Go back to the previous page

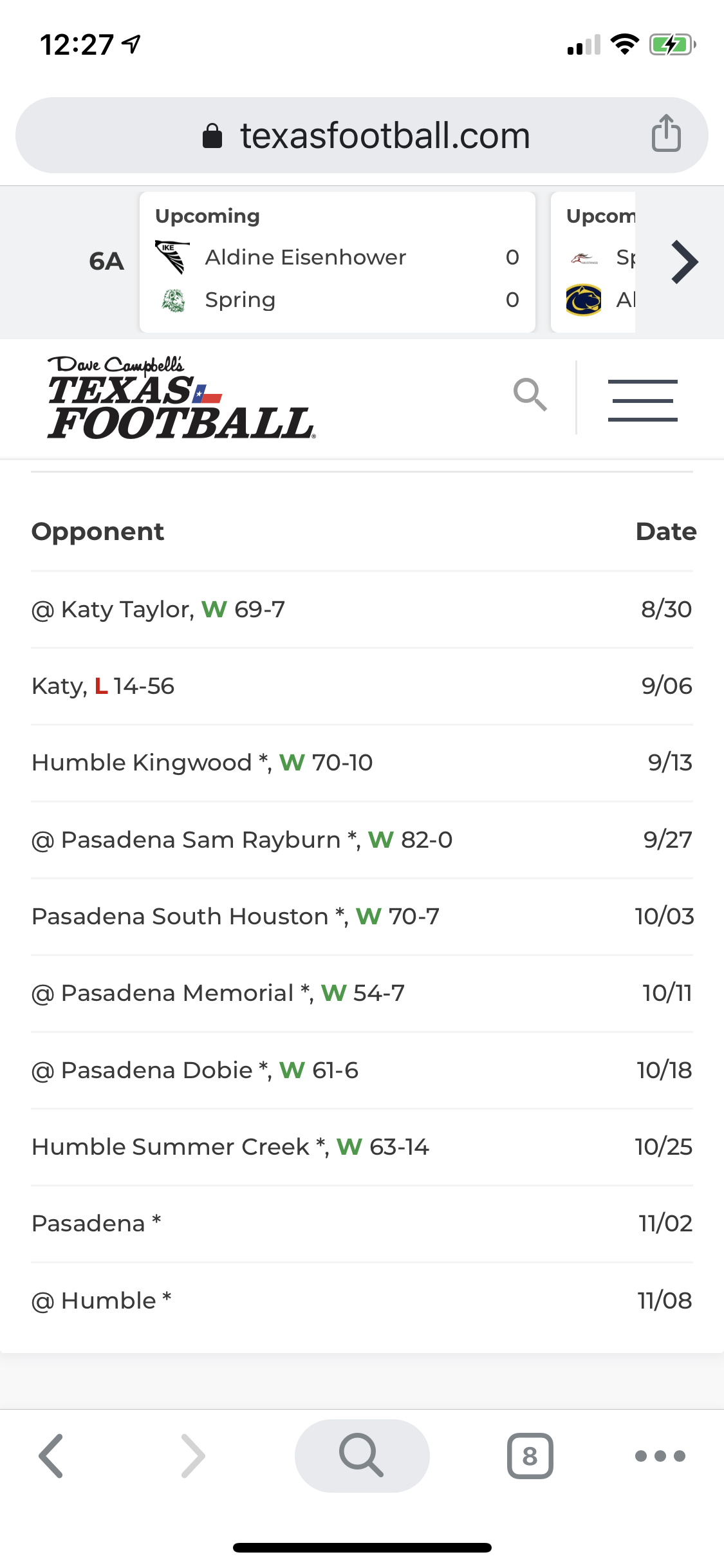click(x=51, y=1455)
